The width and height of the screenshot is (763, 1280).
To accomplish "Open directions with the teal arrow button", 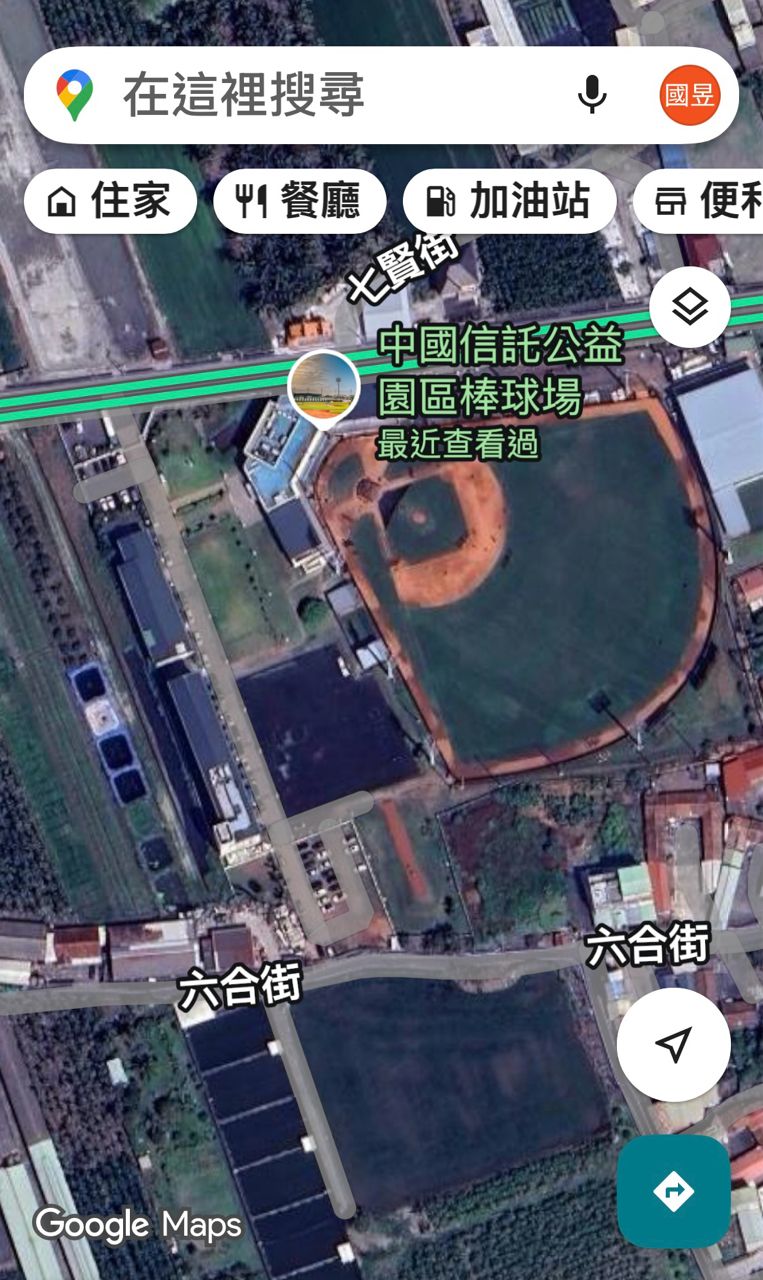I will click(673, 1191).
